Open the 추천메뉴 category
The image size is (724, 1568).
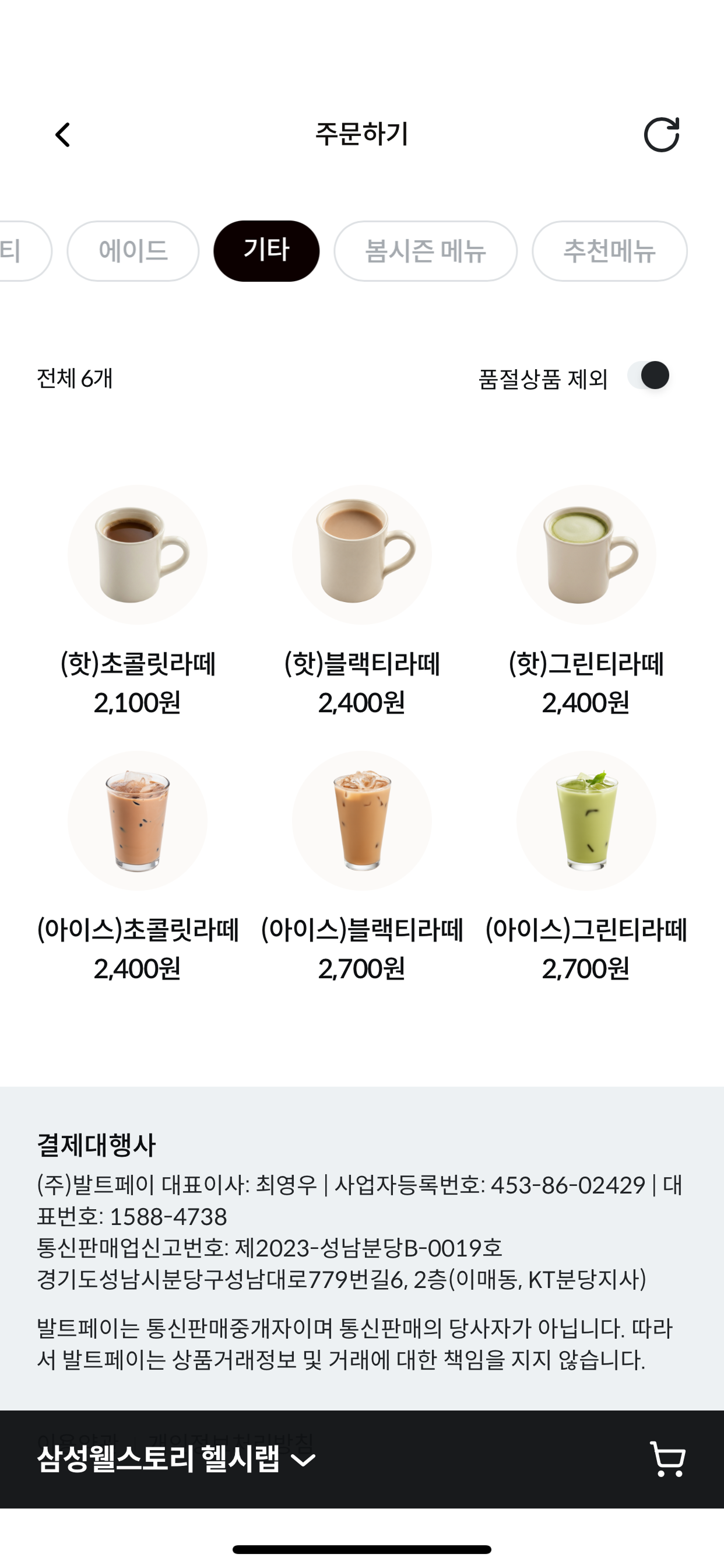pyautogui.click(x=610, y=251)
